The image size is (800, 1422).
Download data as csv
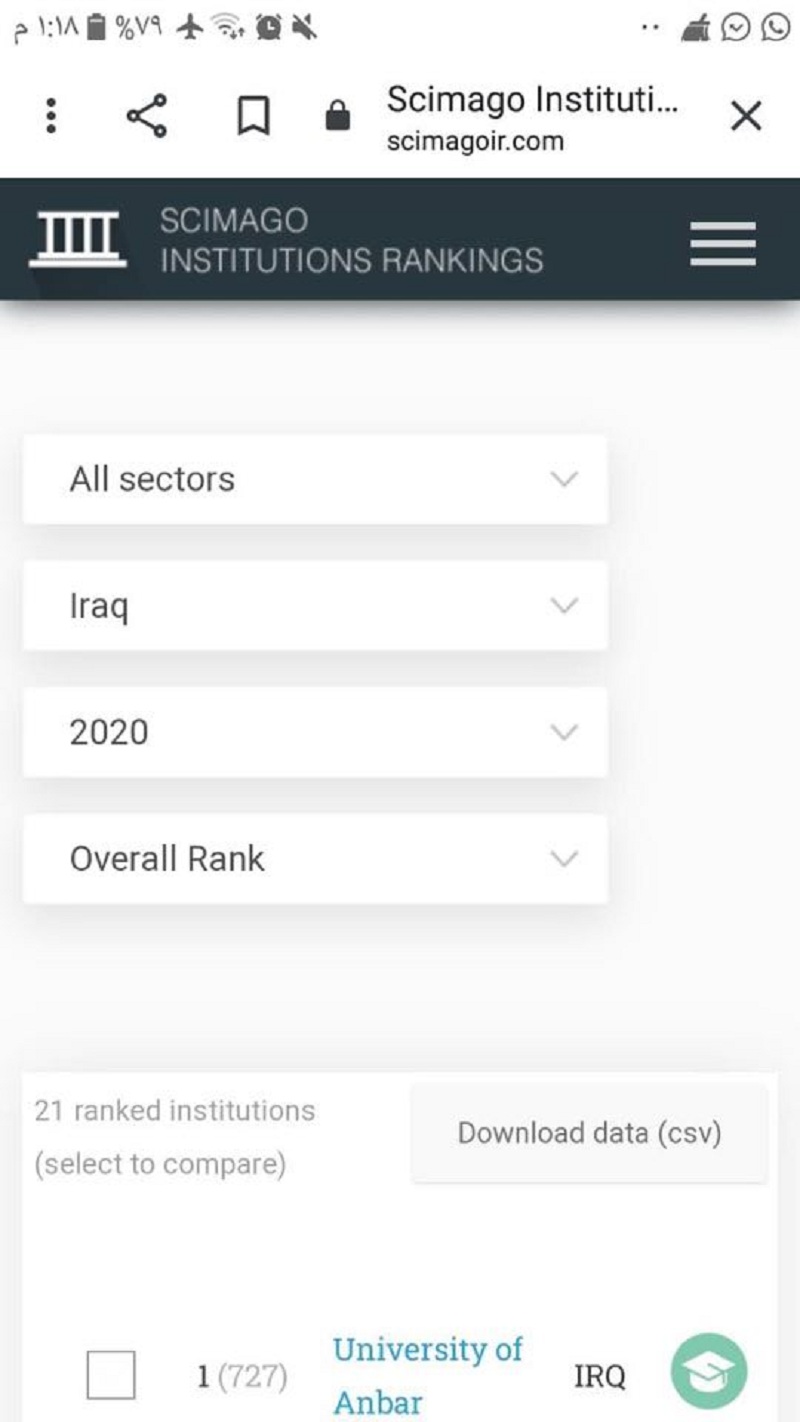(x=589, y=1133)
